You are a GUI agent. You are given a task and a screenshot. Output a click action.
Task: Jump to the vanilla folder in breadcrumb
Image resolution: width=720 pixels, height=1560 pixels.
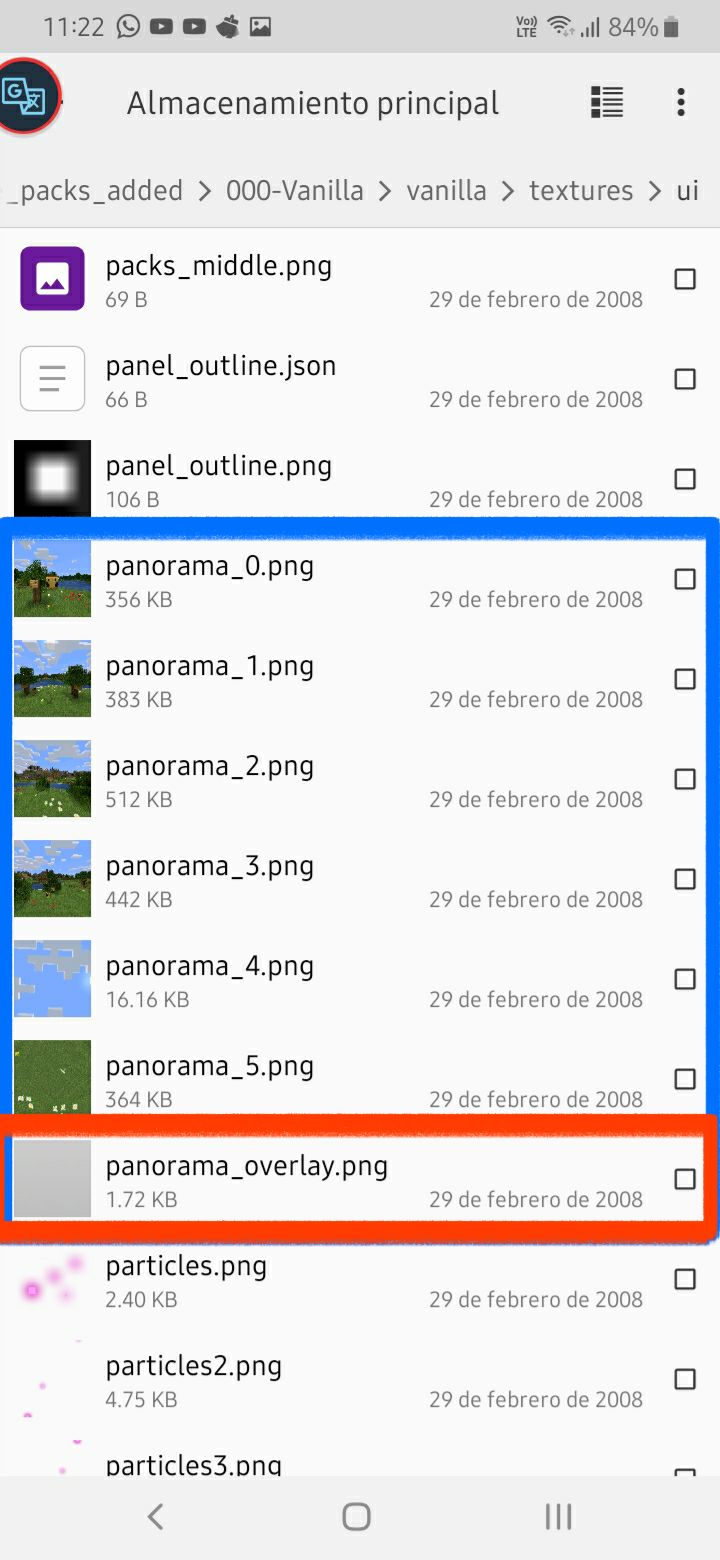click(446, 190)
